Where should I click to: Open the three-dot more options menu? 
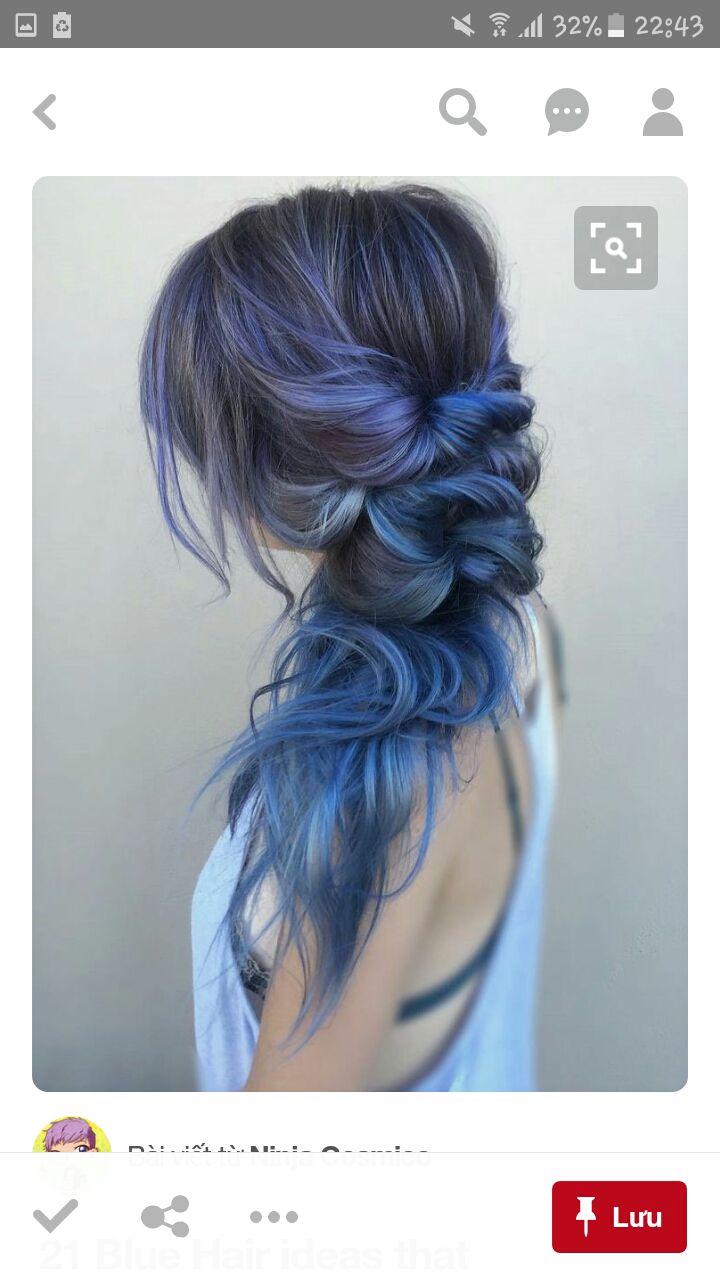click(274, 1216)
